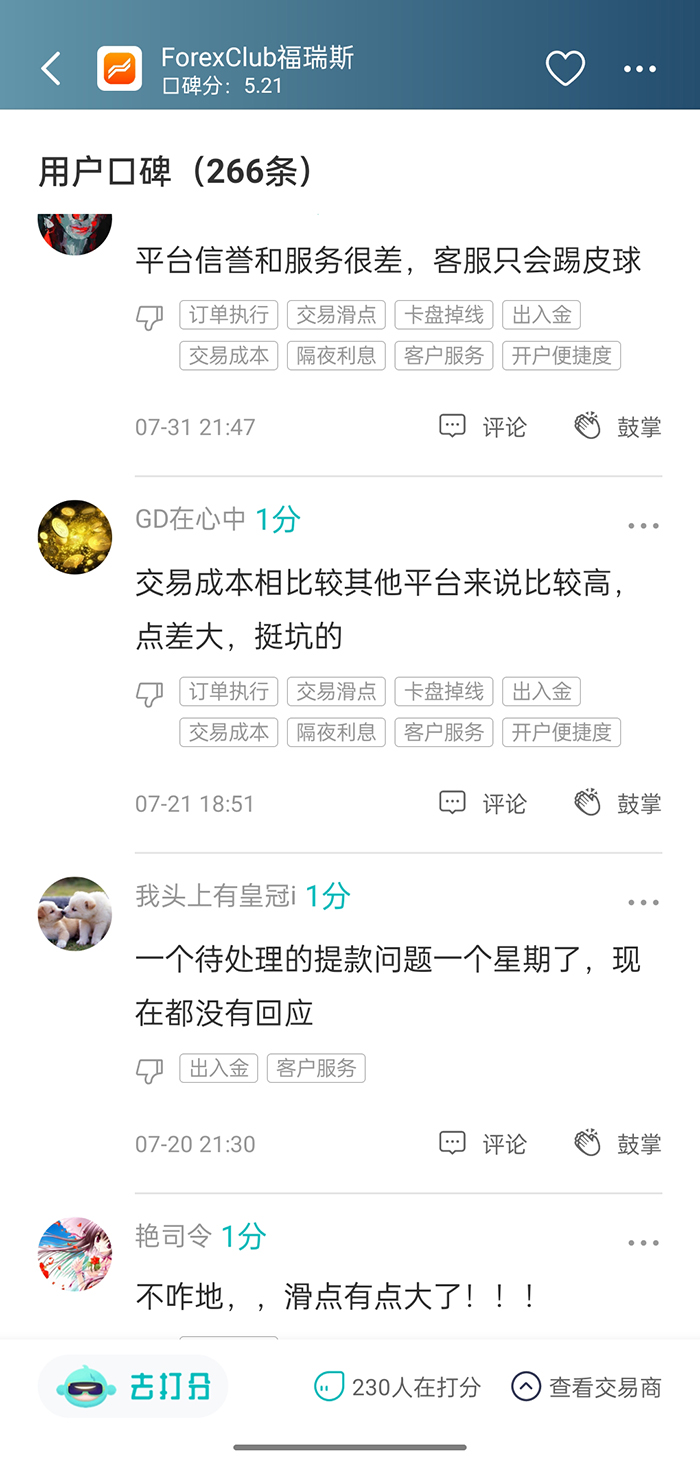Image resolution: width=700 pixels, height=1464 pixels.
Task: Applaud 我头上有皇冠i's review
Action: 617,1143
